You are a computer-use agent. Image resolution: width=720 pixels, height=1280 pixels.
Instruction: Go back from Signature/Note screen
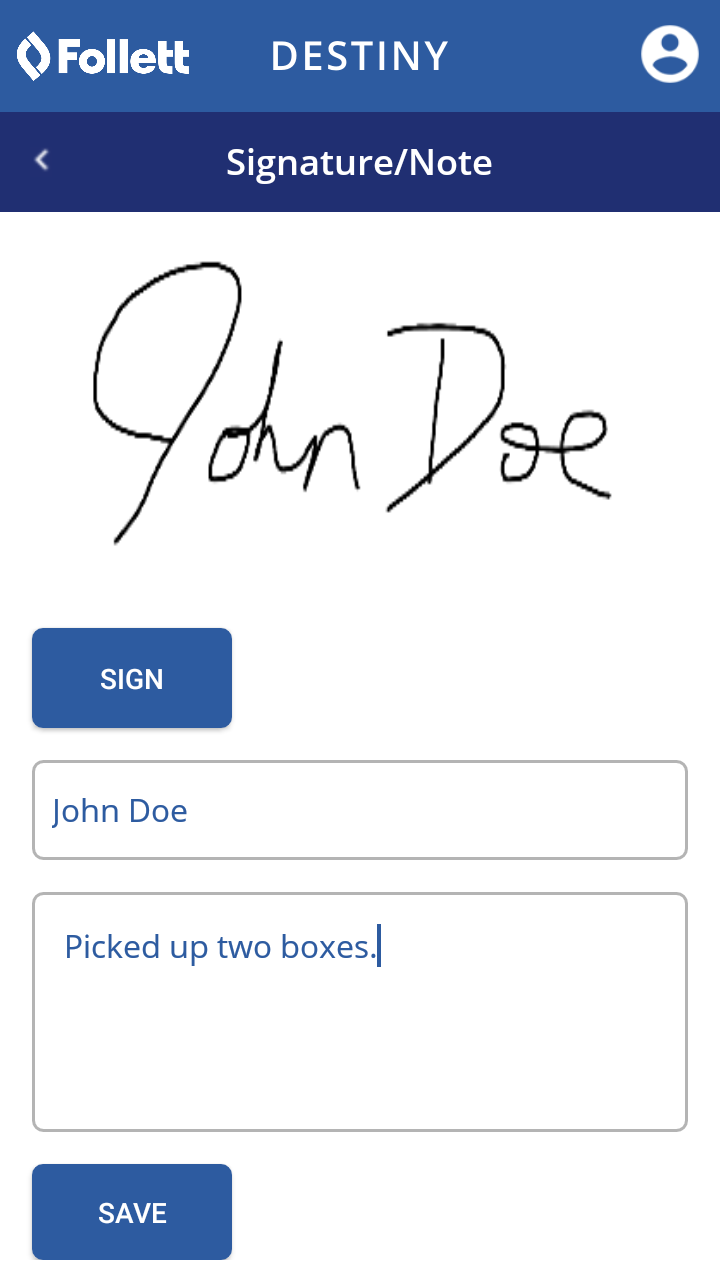tap(42, 160)
